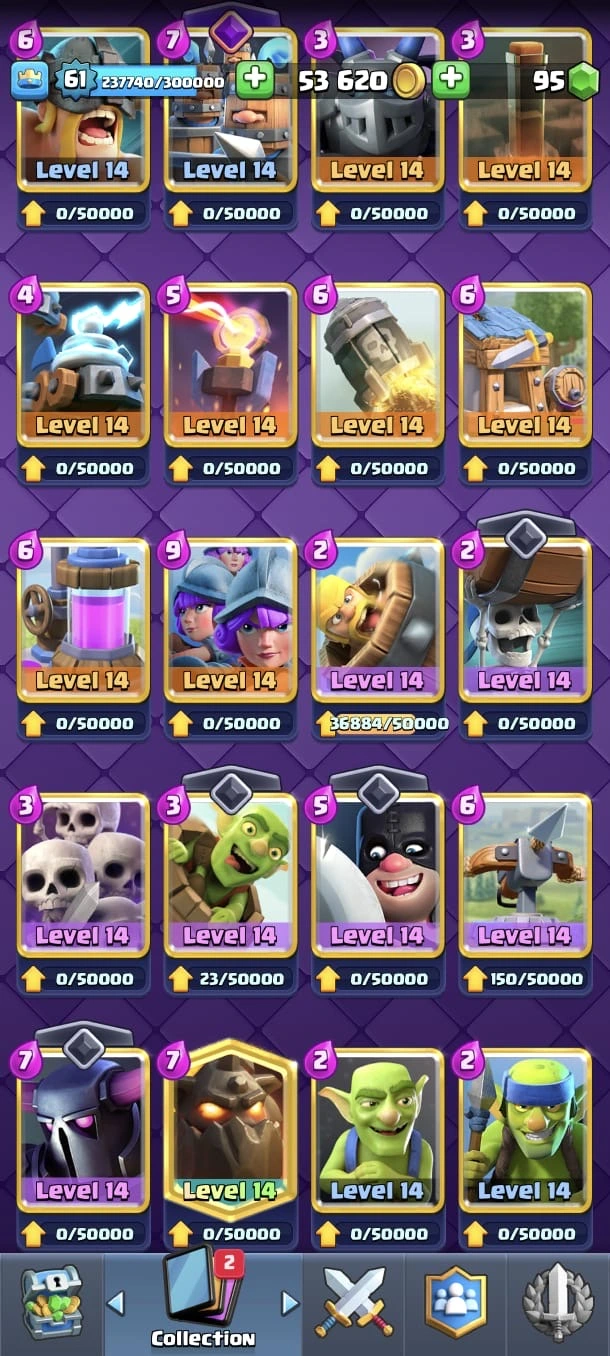Tap the Tesla card
The height and width of the screenshot is (1356, 610).
[83, 365]
